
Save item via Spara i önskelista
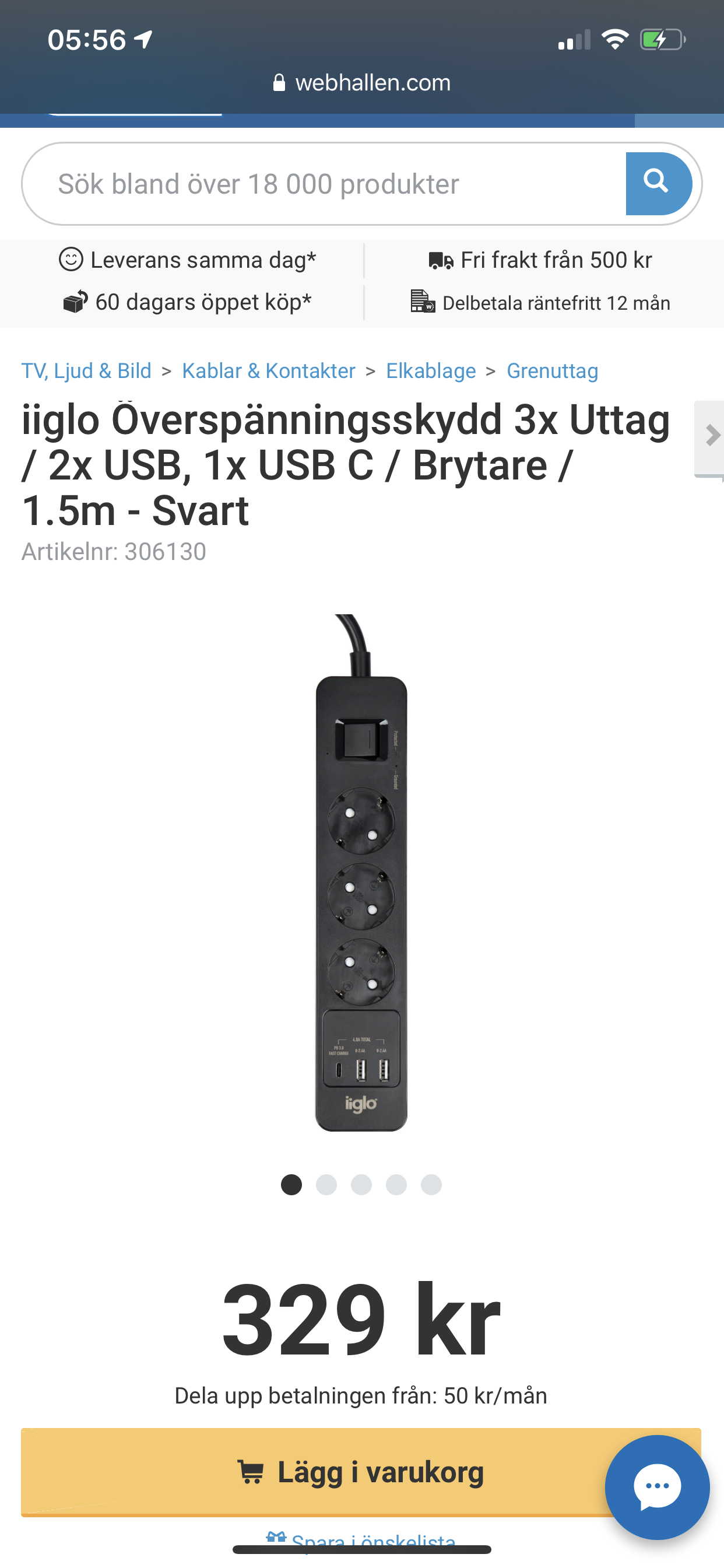click(x=361, y=1540)
